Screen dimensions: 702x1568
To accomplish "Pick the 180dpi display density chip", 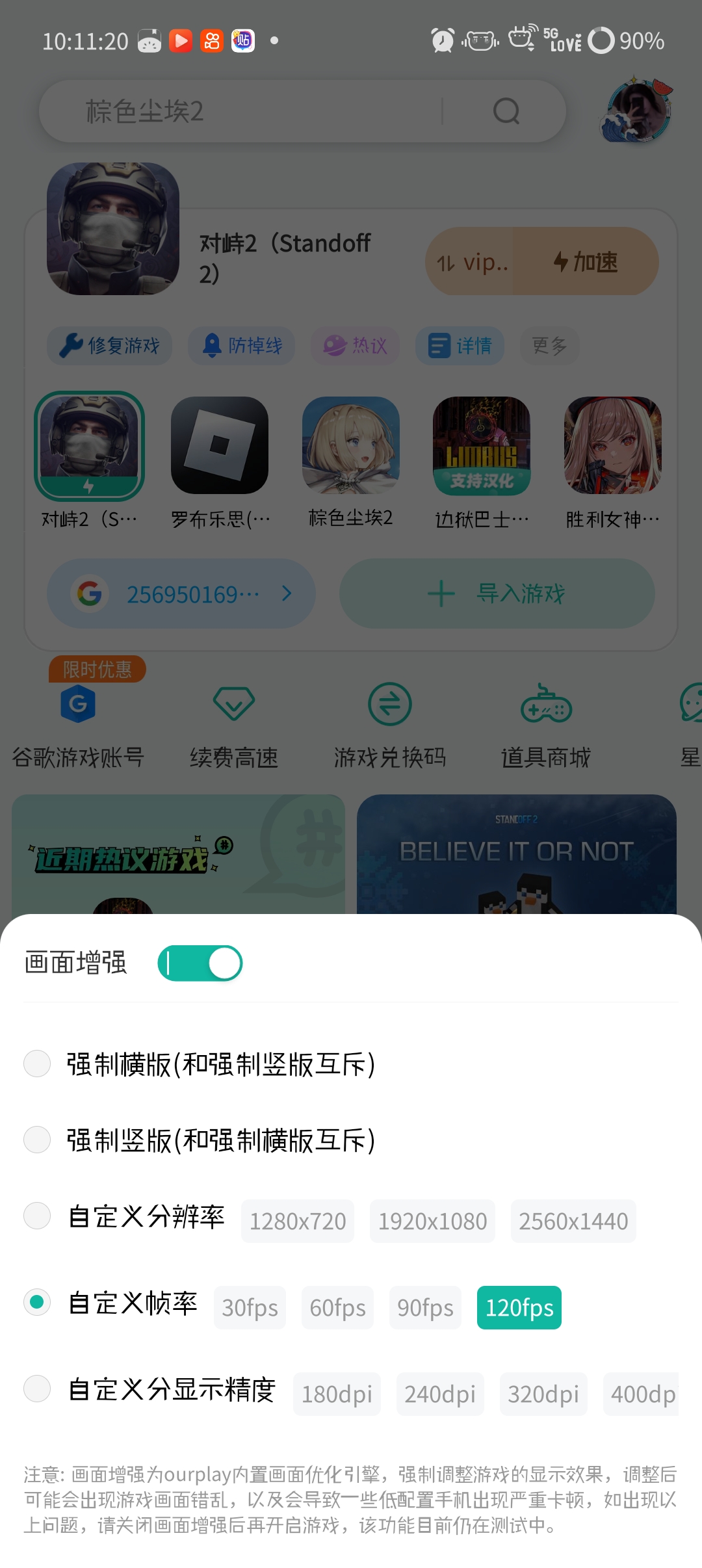I will 337,1394.
